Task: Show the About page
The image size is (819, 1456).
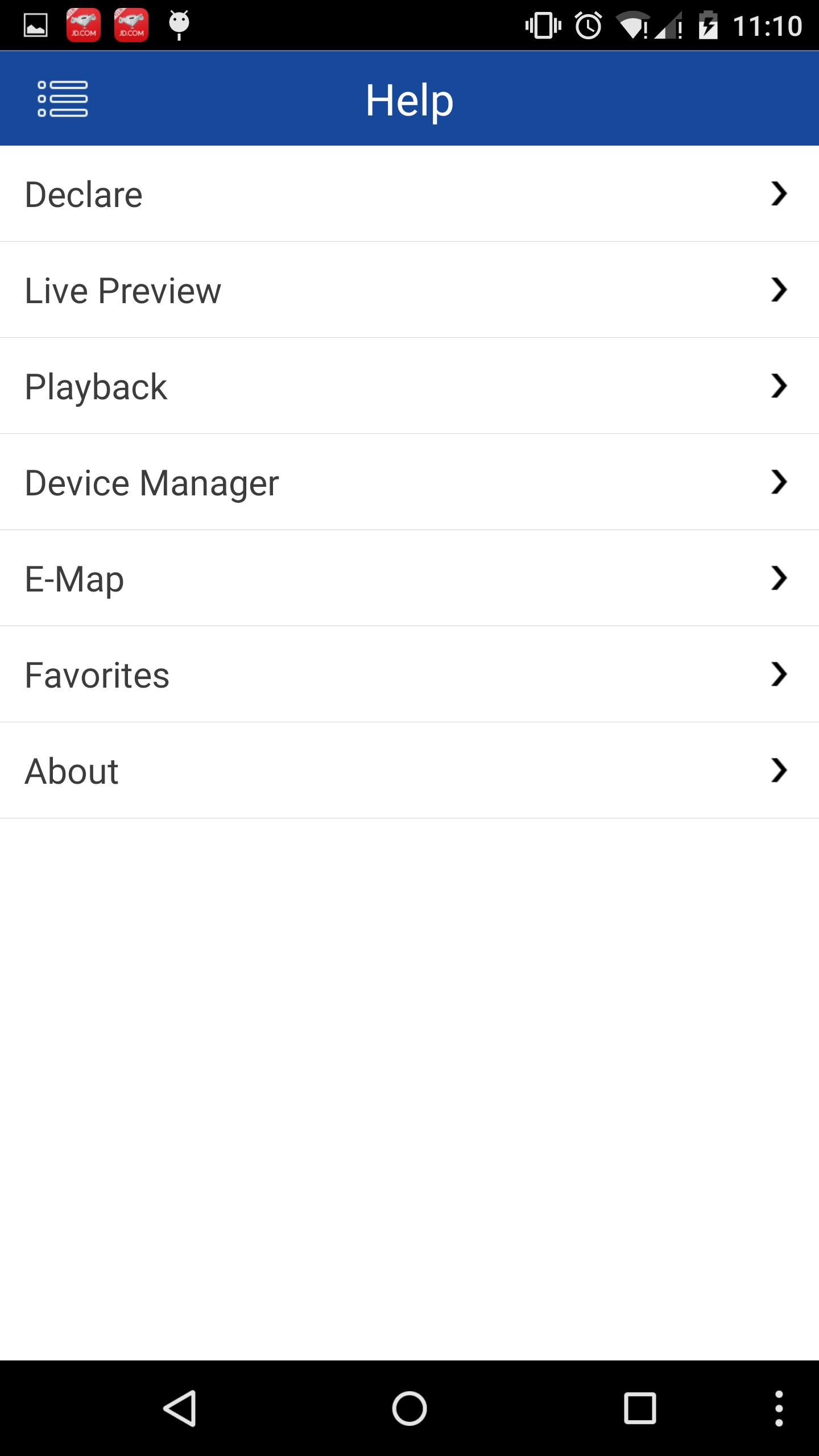Action: pos(409,771)
